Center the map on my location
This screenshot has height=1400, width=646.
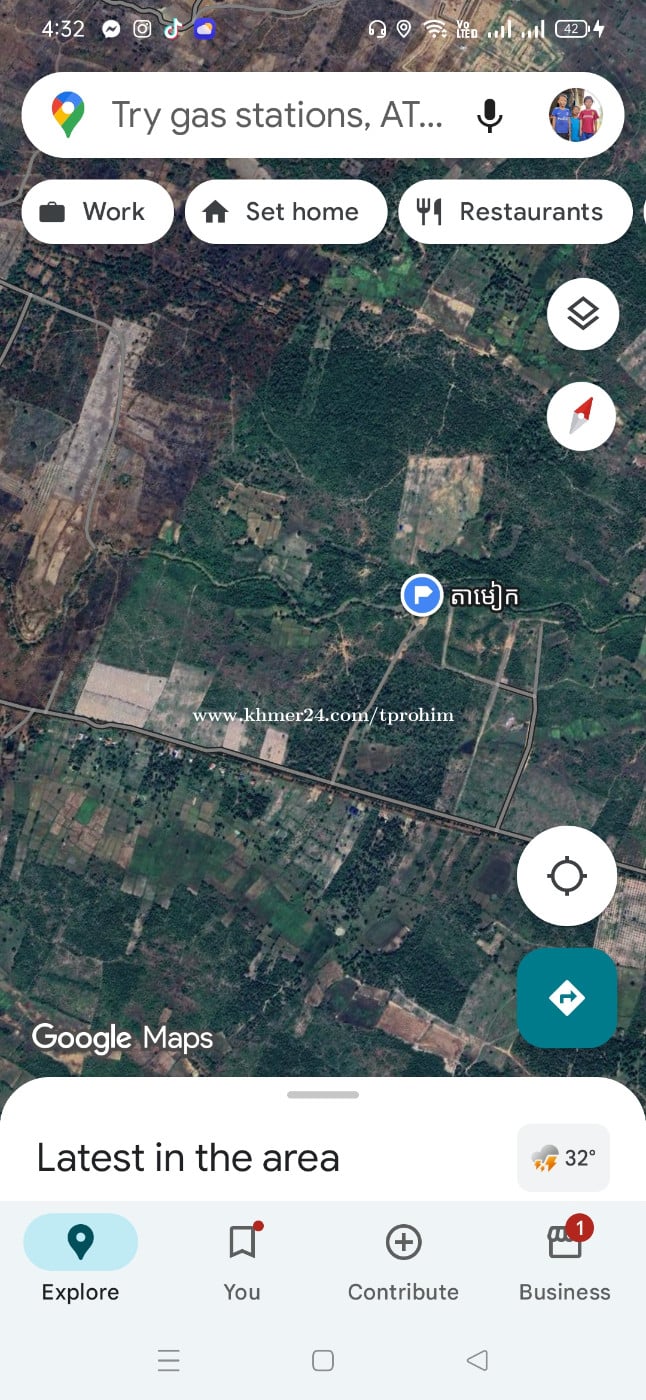pyautogui.click(x=567, y=876)
